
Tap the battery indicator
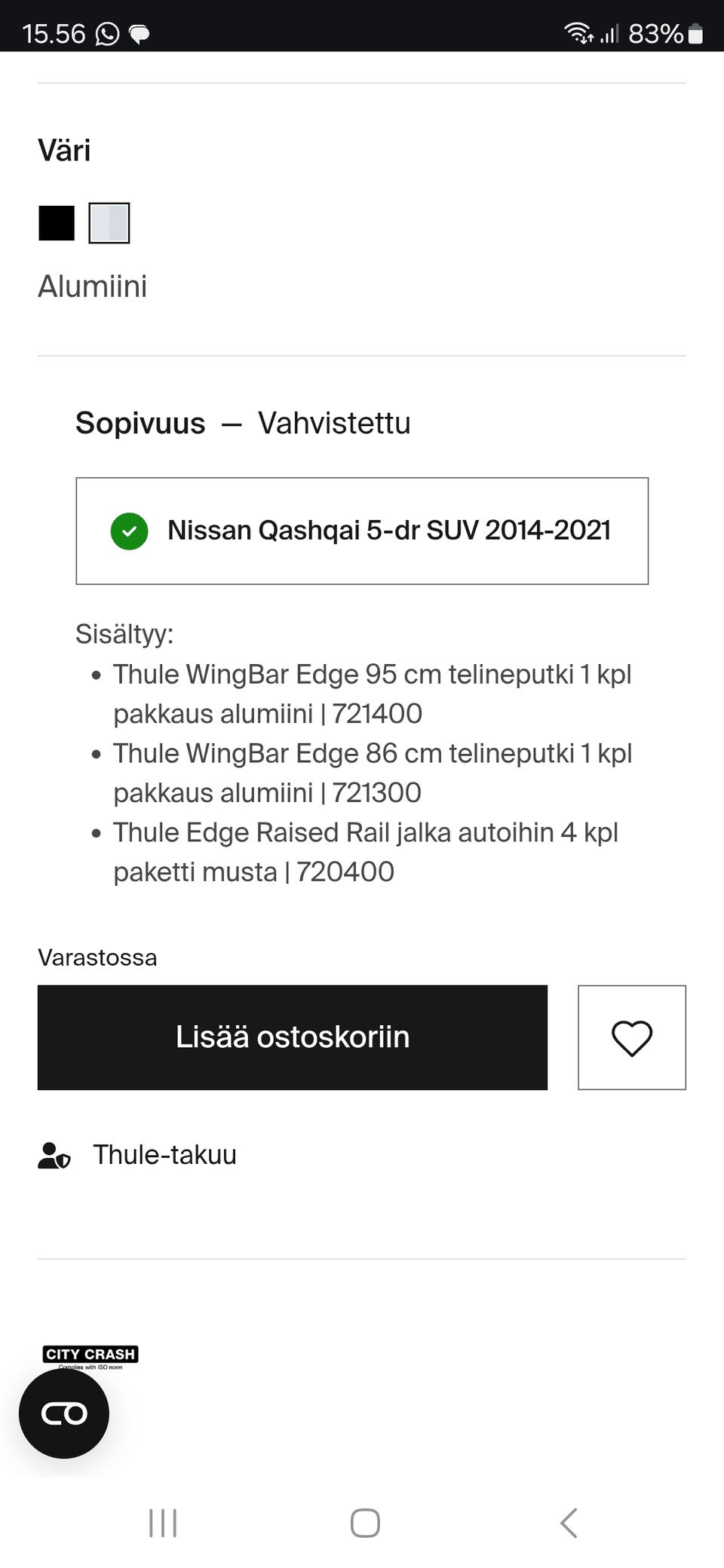tap(696, 32)
